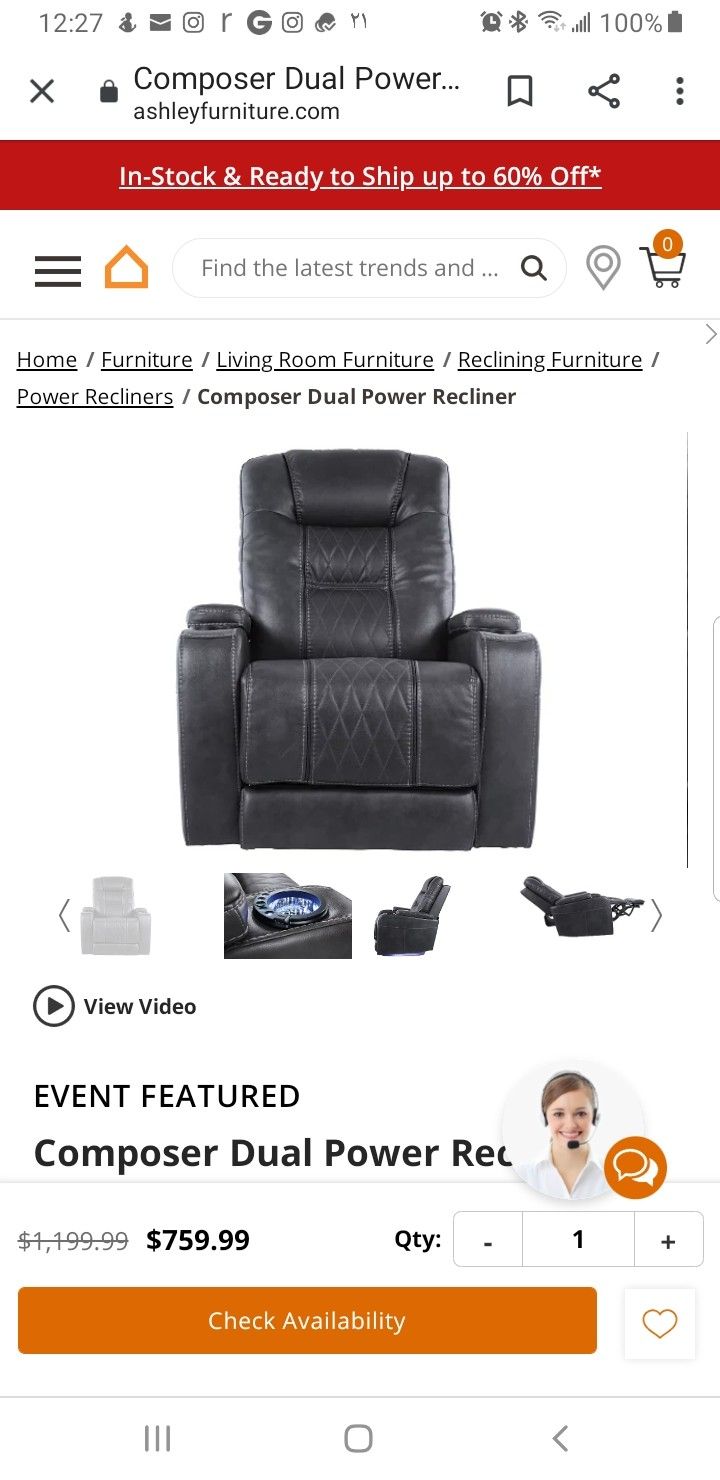Select the cup holder close-up thumbnail
Screen dimensions: 720x1480
point(288,916)
